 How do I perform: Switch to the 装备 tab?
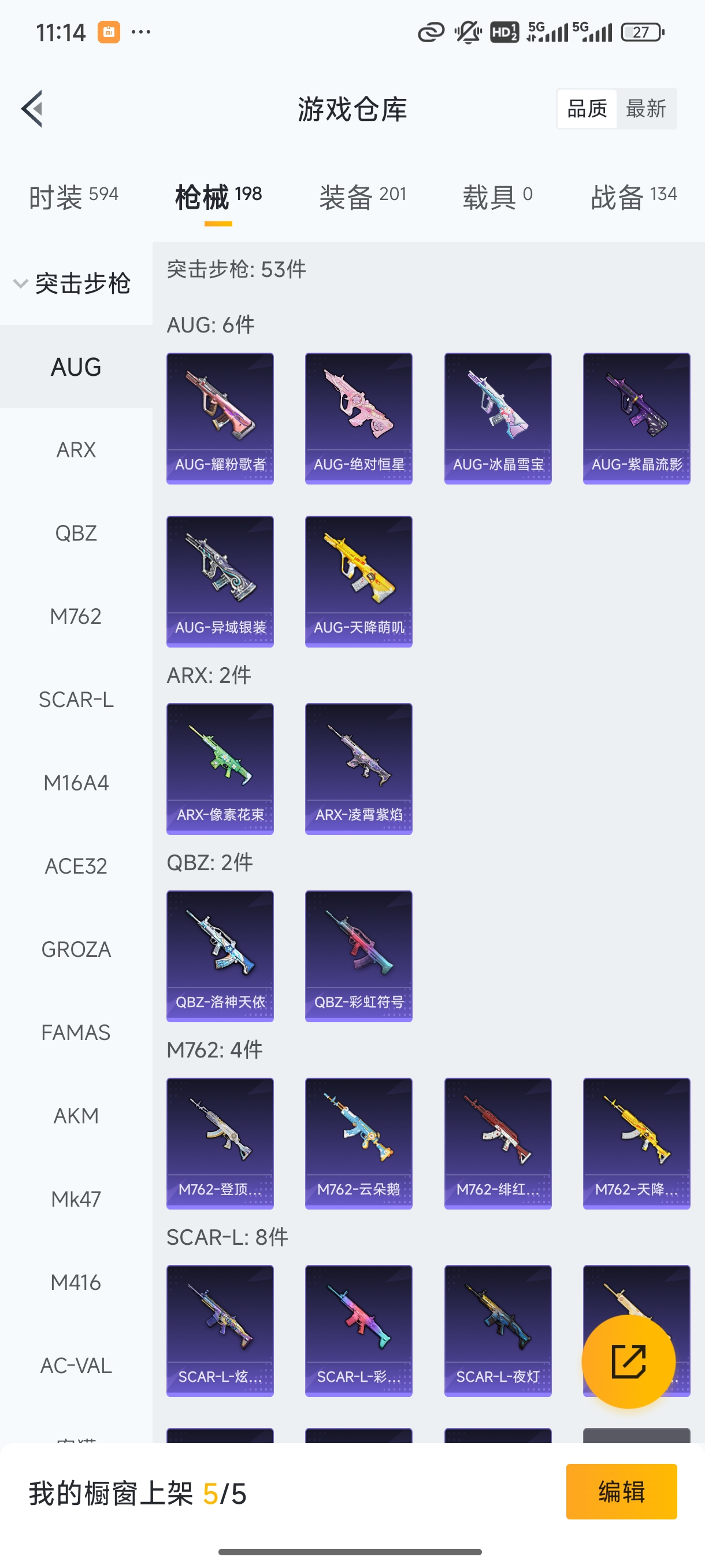pos(362,197)
